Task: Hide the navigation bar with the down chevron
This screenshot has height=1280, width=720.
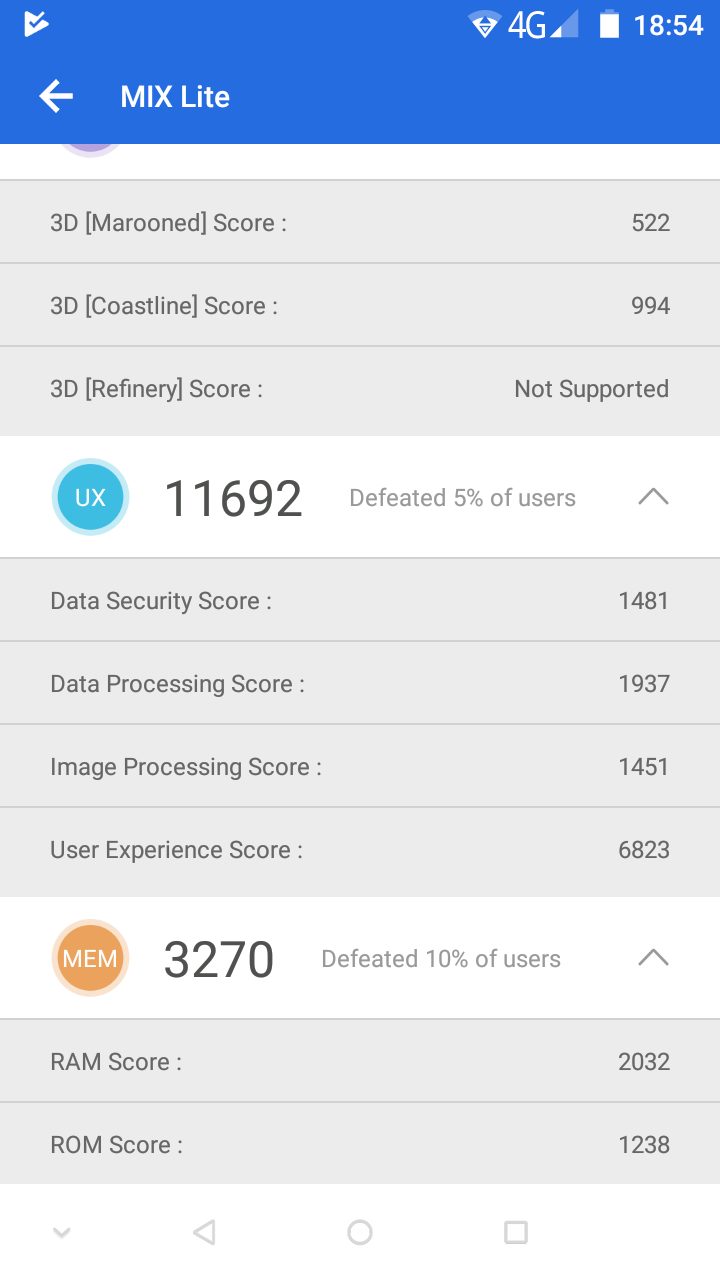Action: point(62,1233)
